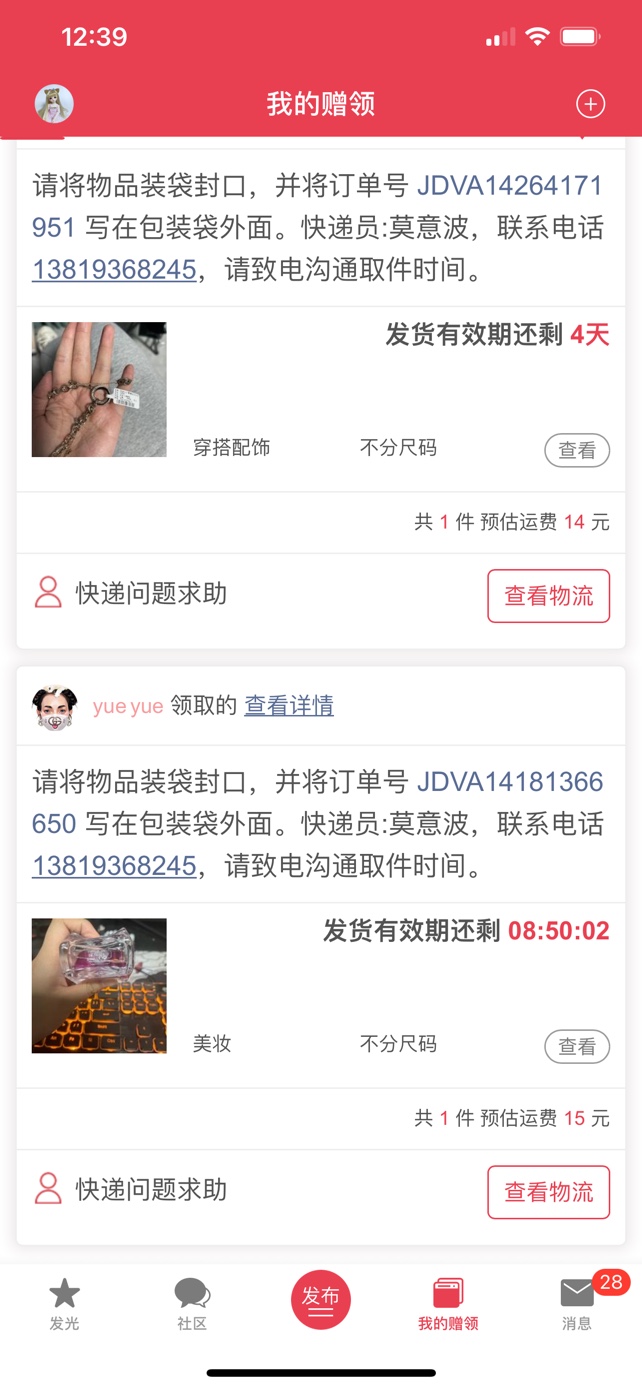642x1389 pixels.
Task: Tap the plus icon in the header
Action: point(590,104)
